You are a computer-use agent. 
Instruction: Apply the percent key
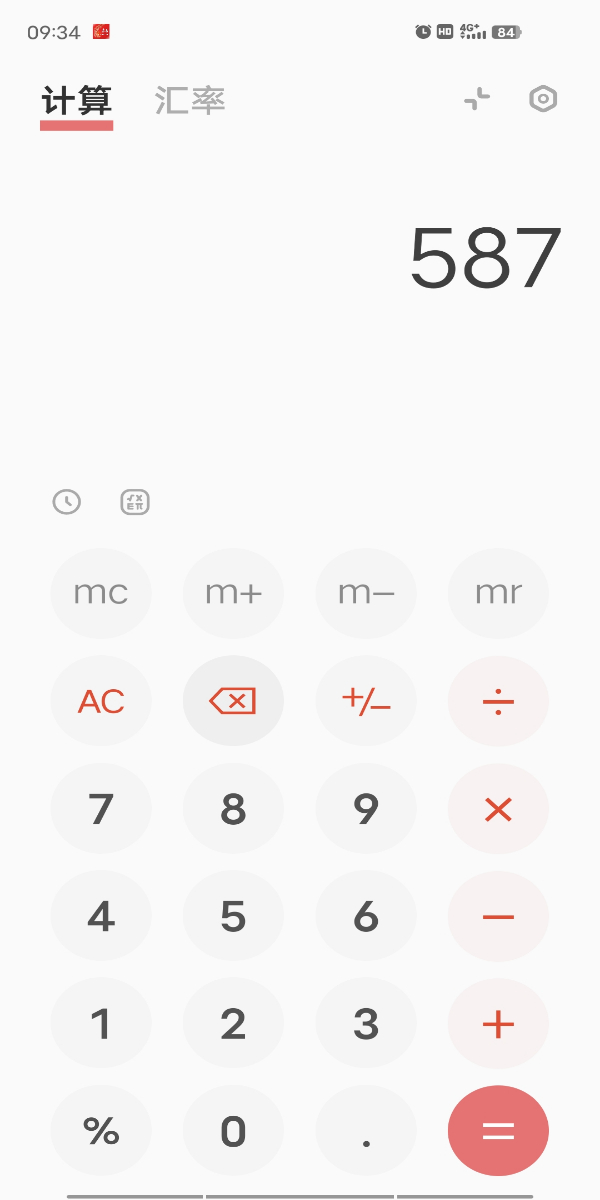pyautogui.click(x=101, y=1132)
